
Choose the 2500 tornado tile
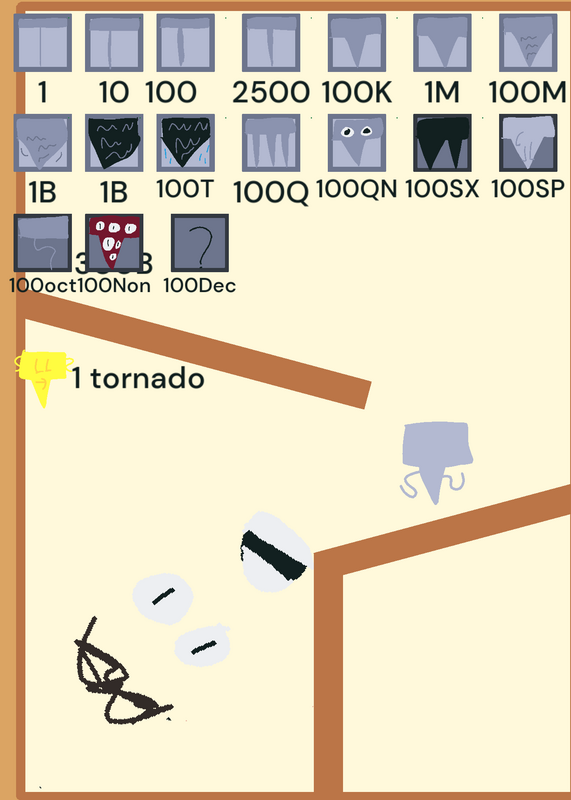click(x=271, y=43)
